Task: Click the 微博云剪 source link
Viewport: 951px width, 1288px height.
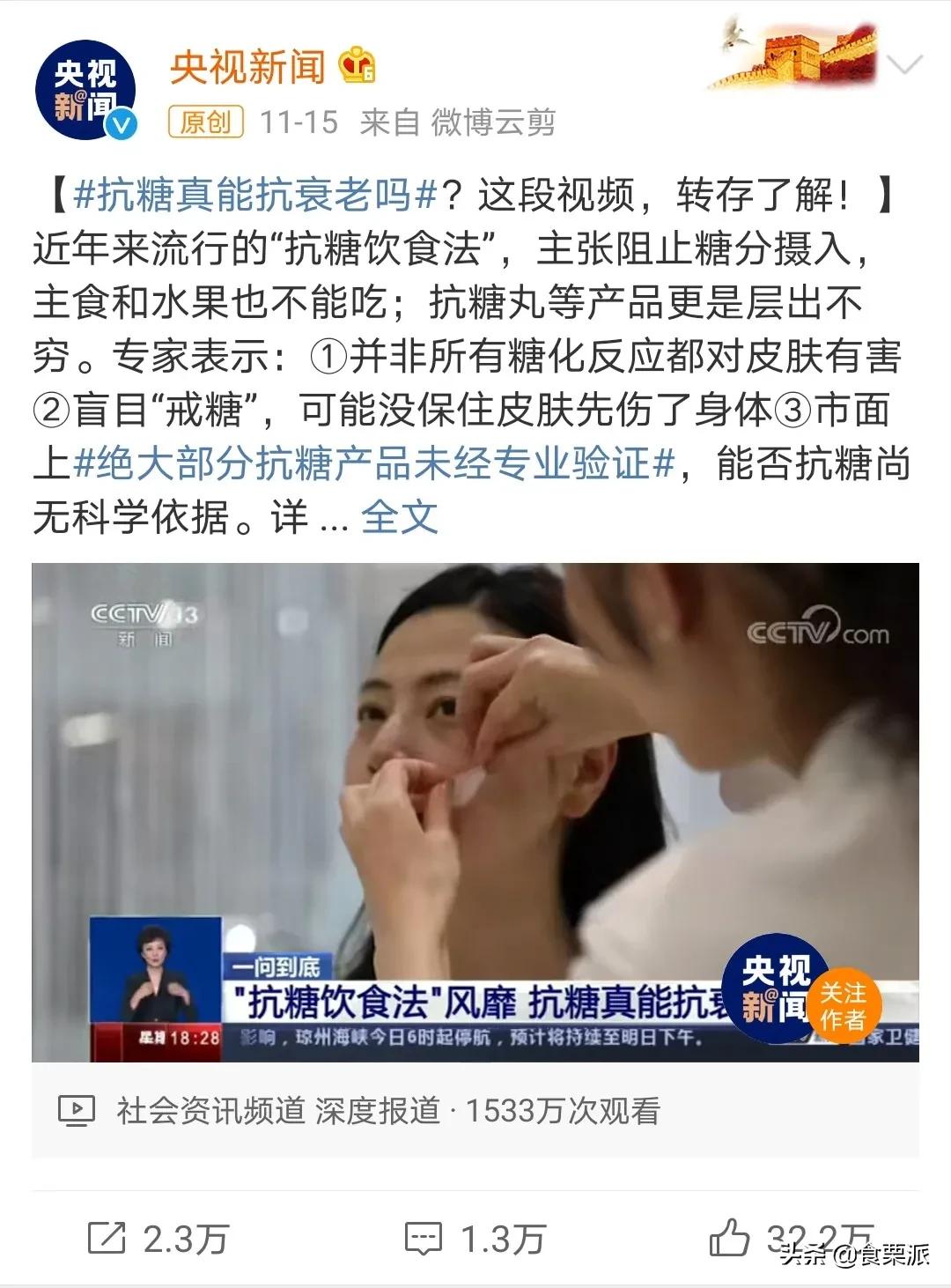Action: [493, 122]
